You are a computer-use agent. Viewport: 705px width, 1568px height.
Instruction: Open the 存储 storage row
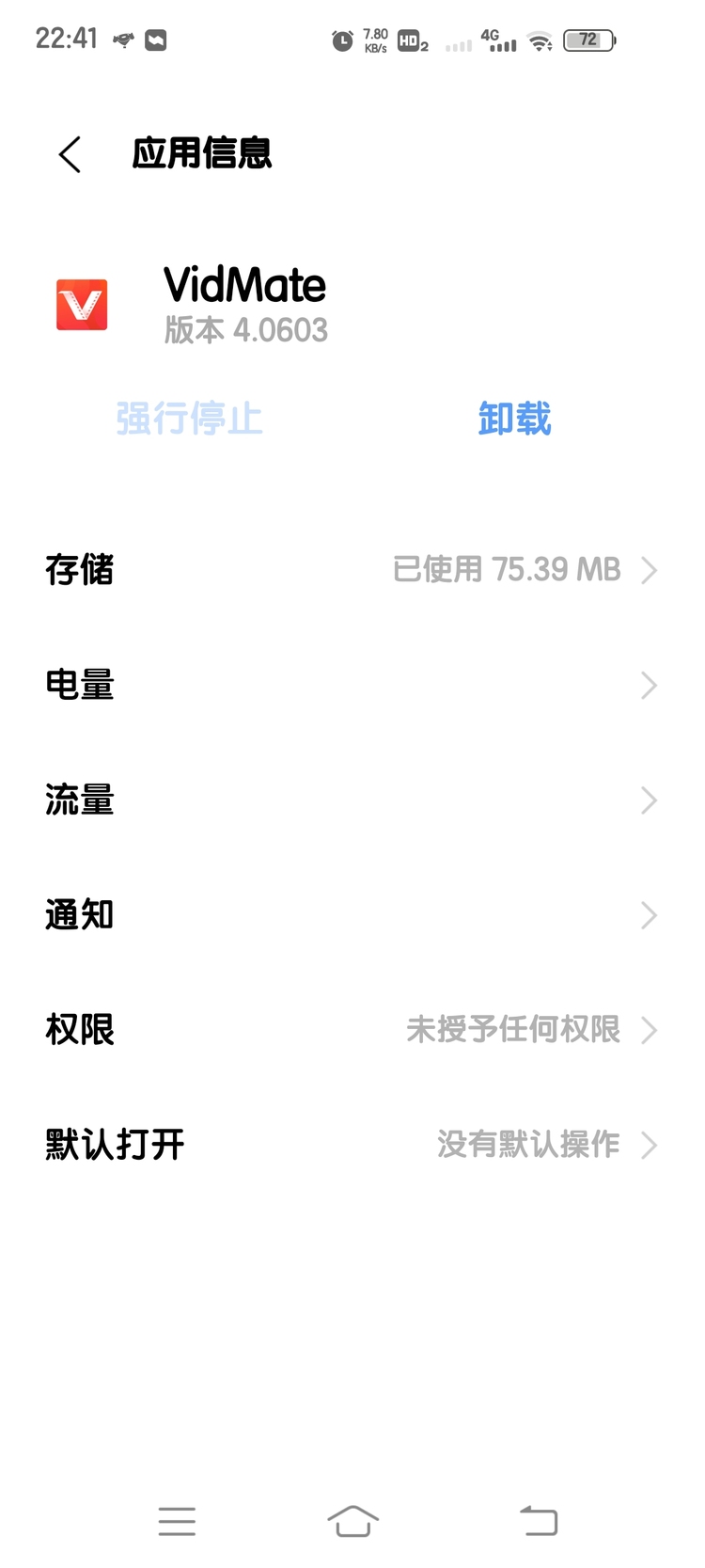point(352,570)
